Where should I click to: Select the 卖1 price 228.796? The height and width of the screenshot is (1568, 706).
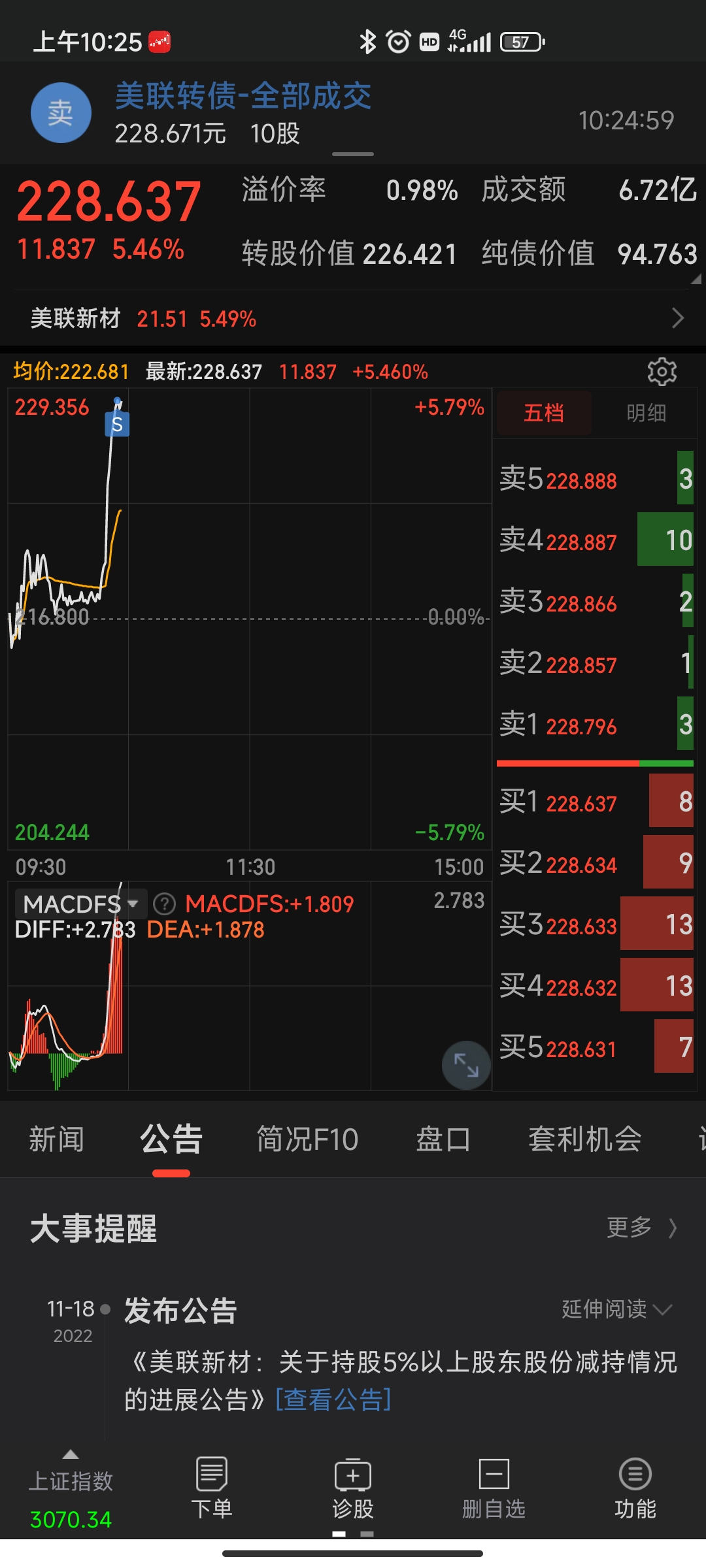pyautogui.click(x=581, y=727)
